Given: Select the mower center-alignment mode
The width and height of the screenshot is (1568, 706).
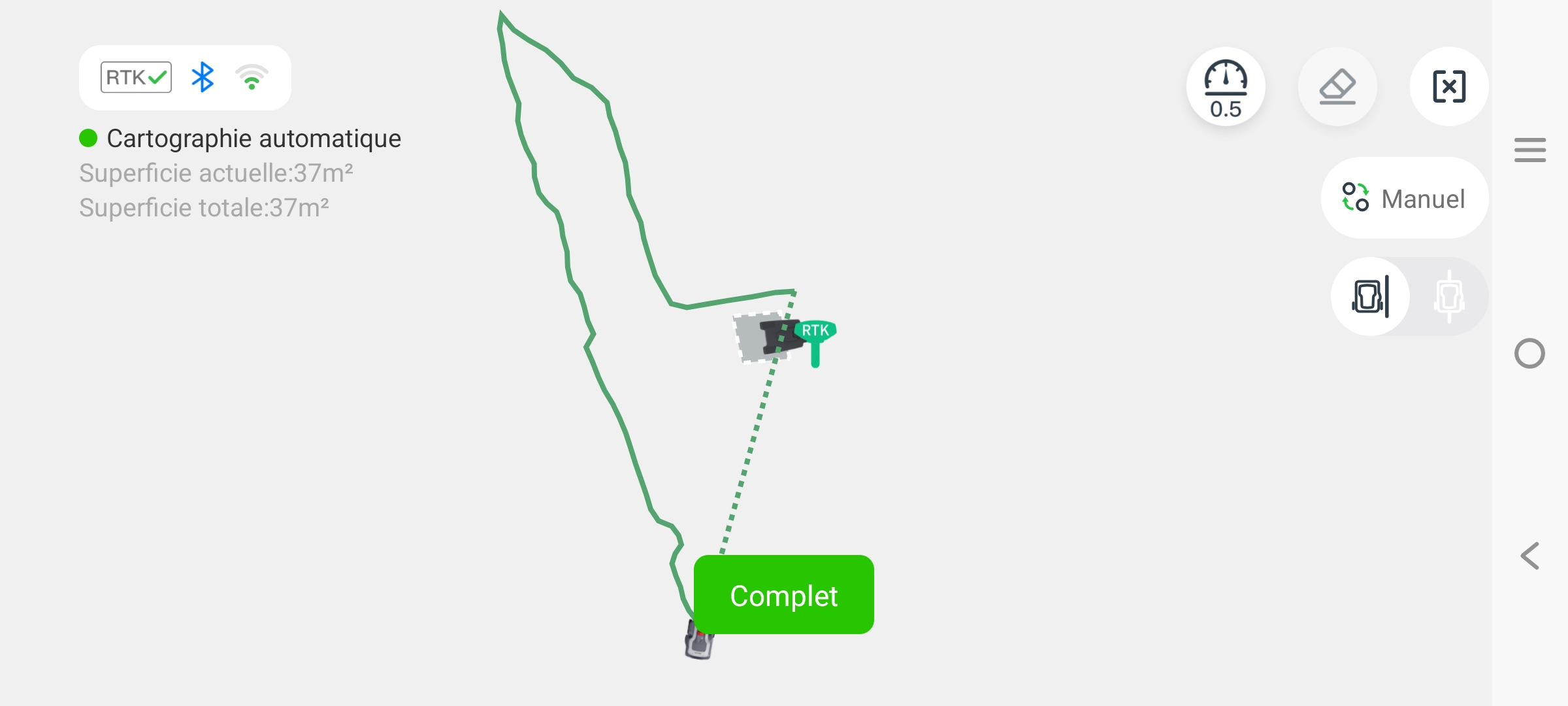Looking at the screenshot, I should click(1449, 297).
